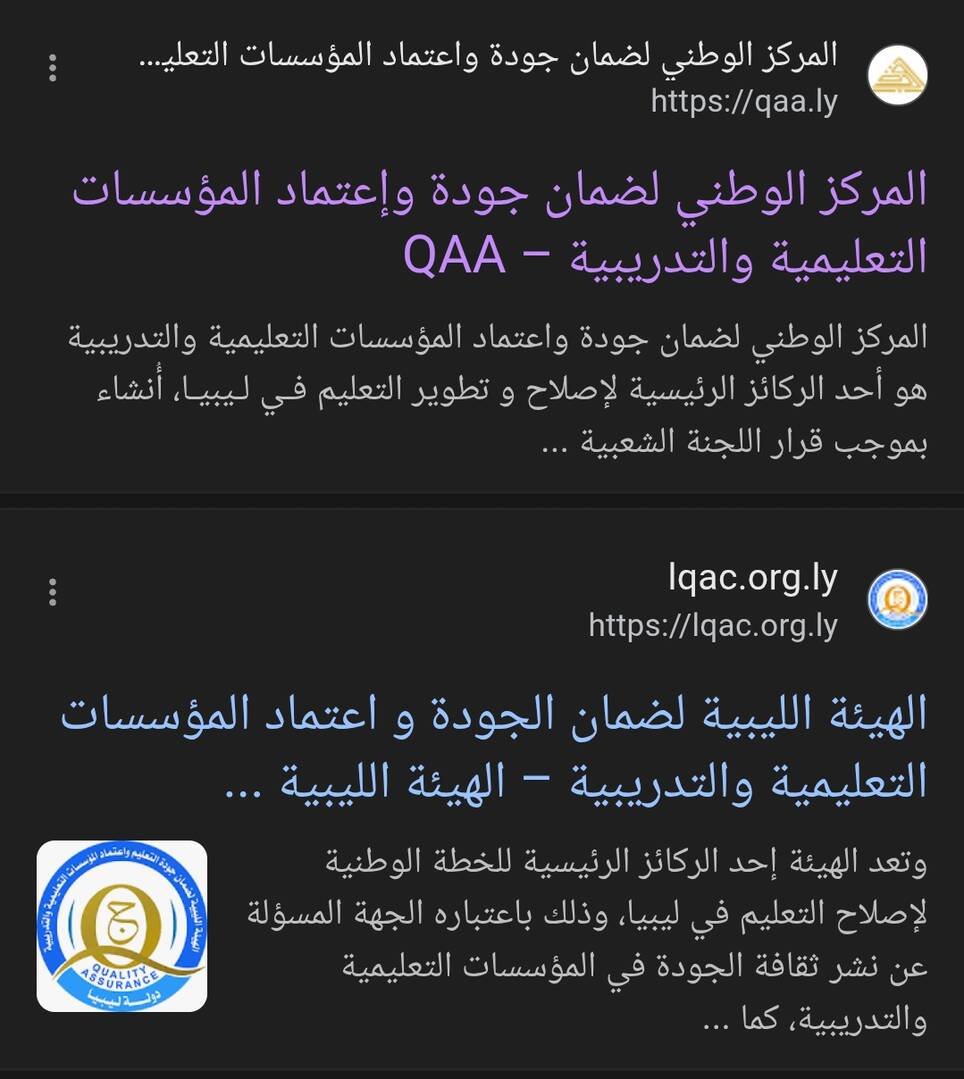Open options menu for the lqac.org.ly result

53,592
